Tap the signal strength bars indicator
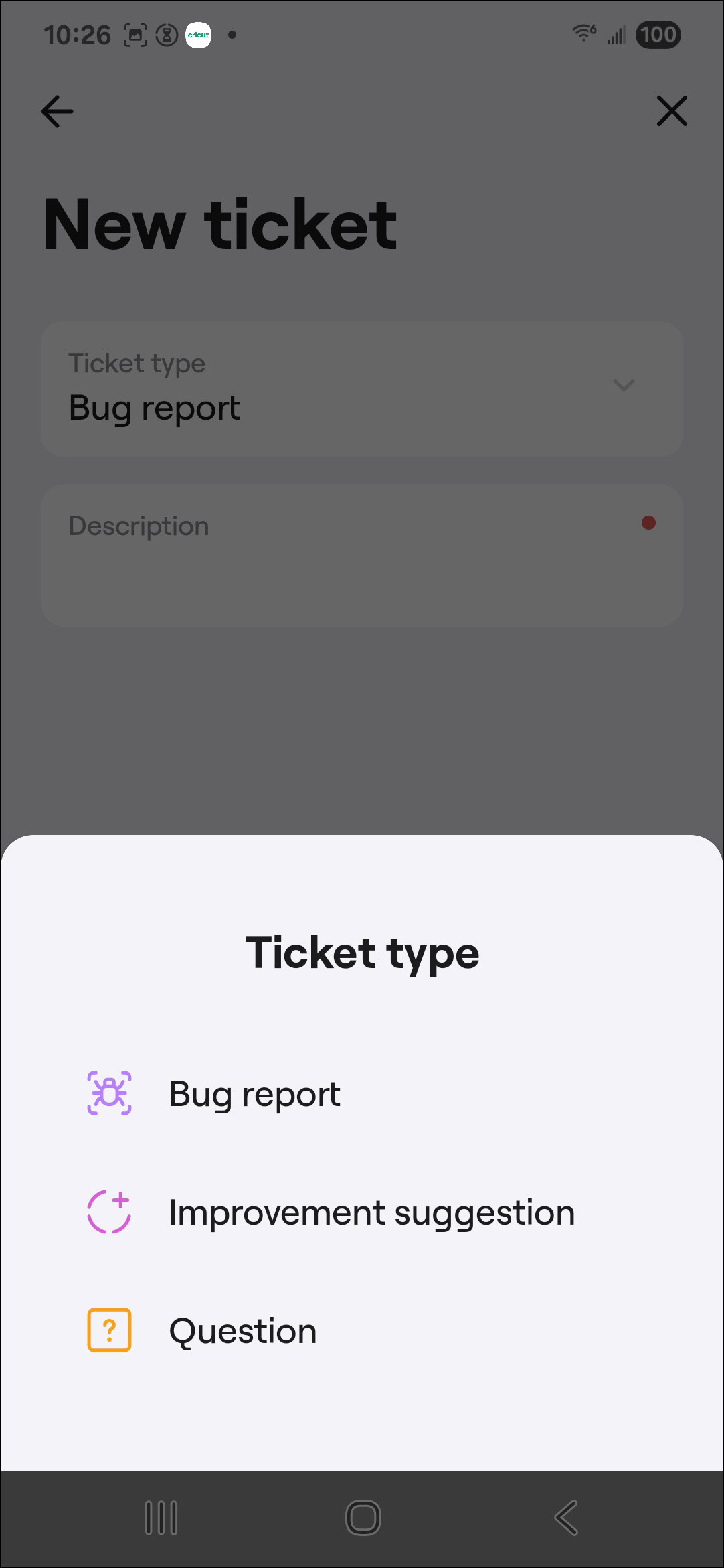 coord(615,35)
